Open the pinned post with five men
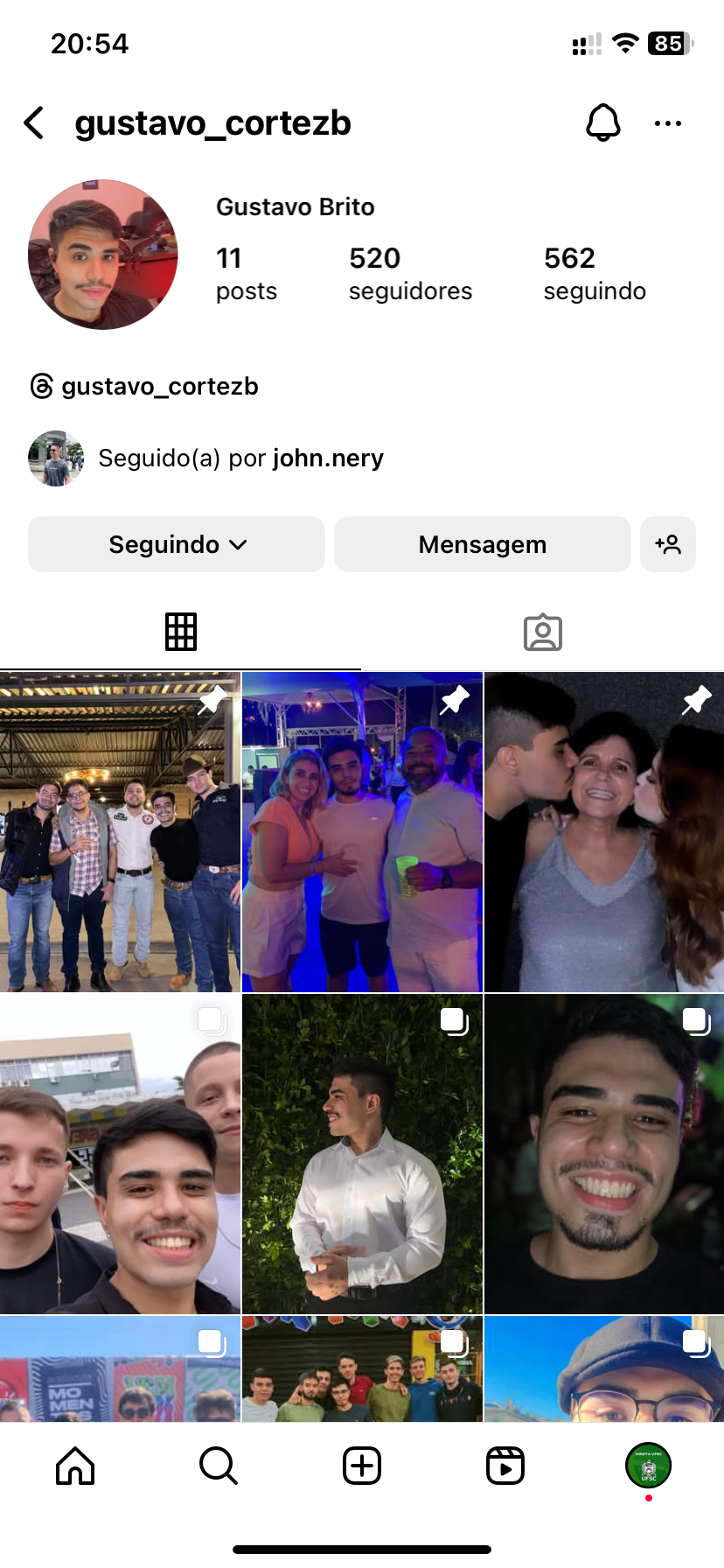 [120, 832]
